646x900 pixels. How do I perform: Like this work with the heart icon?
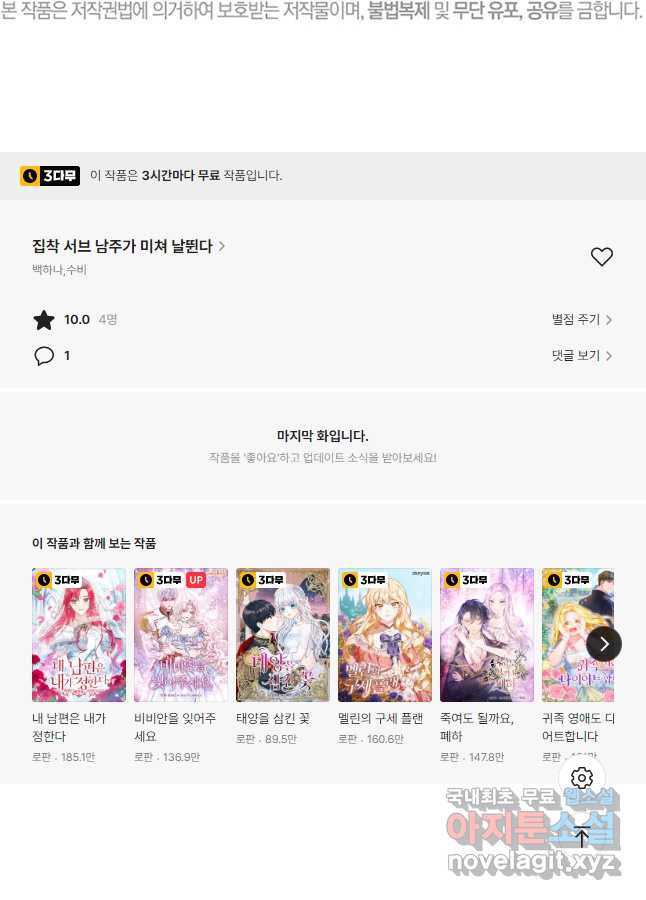pyautogui.click(x=601, y=257)
